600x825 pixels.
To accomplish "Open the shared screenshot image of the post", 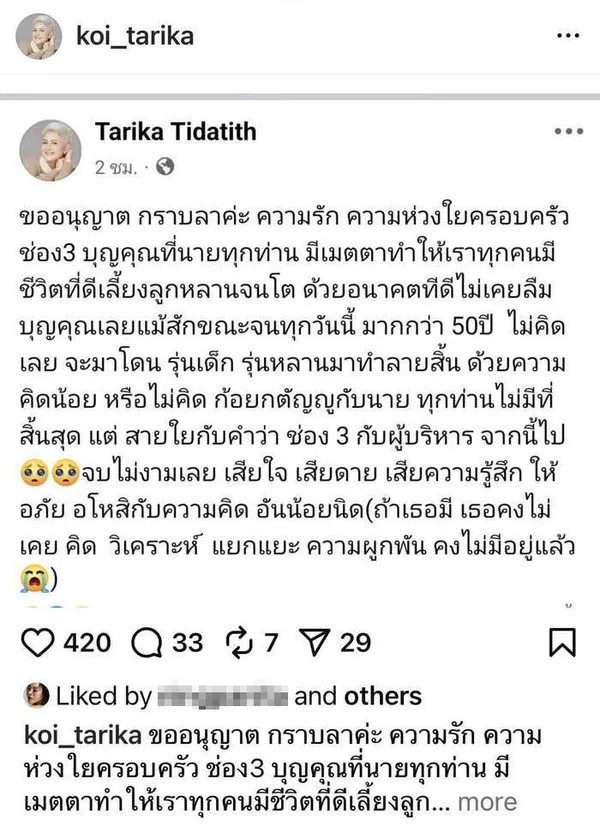I will coord(300,350).
